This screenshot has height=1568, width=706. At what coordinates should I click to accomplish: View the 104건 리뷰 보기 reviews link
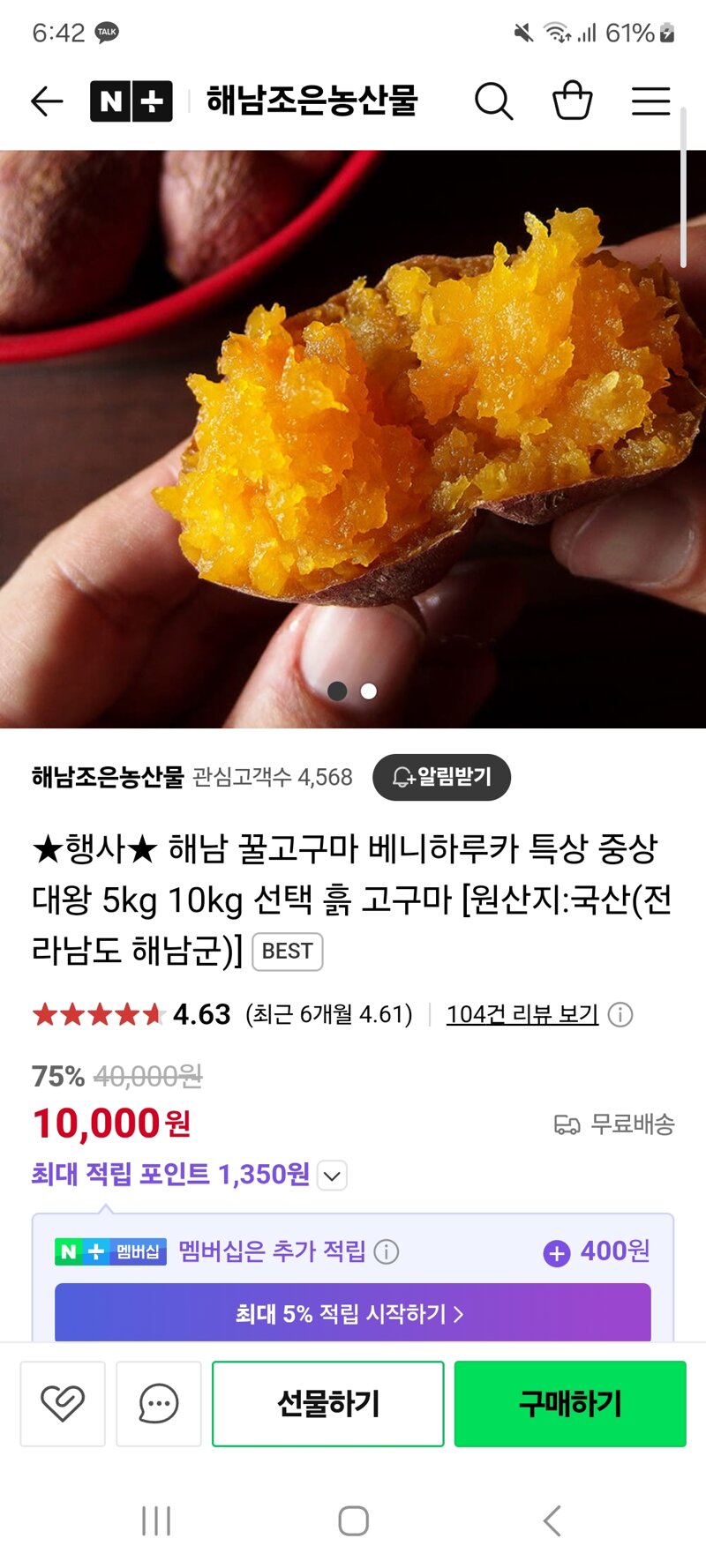tap(522, 1014)
